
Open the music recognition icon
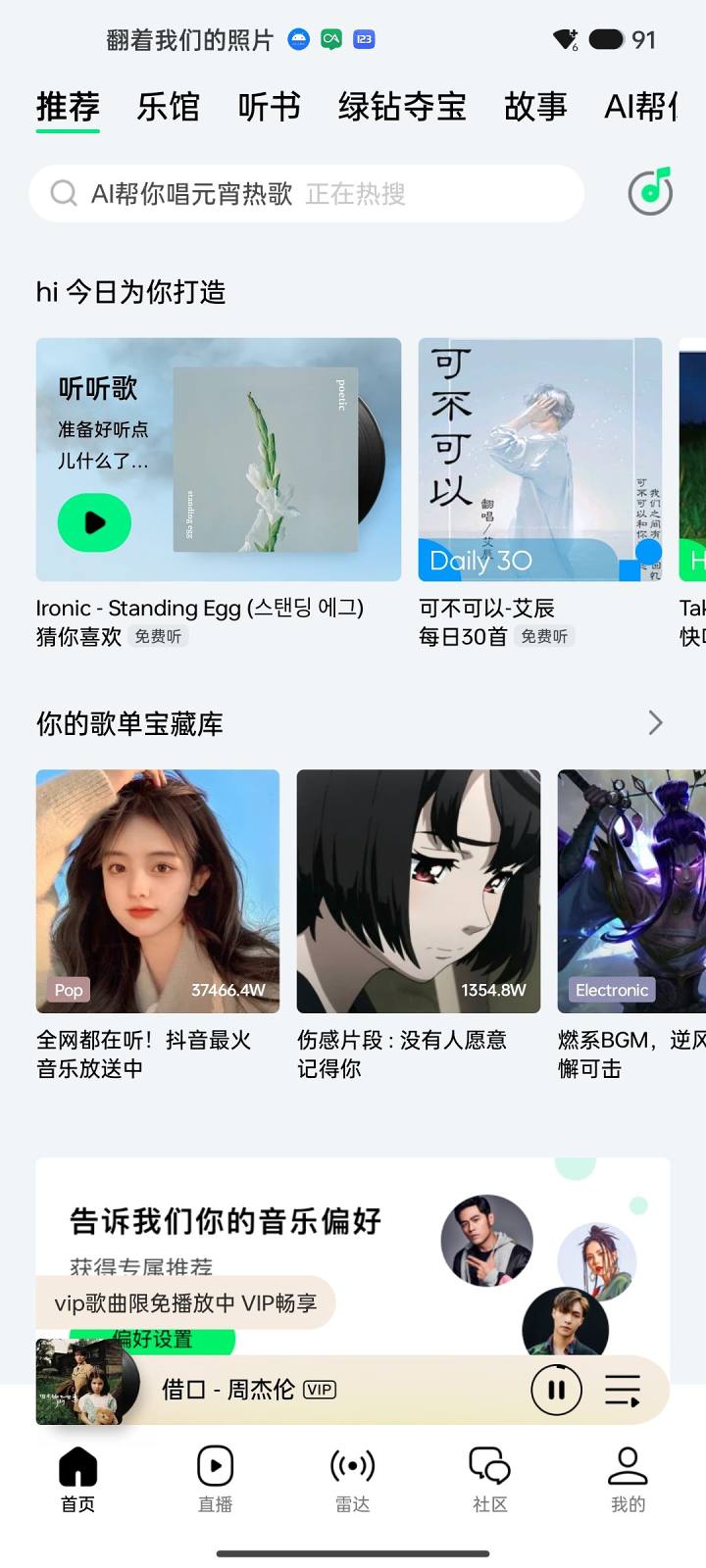point(650,192)
